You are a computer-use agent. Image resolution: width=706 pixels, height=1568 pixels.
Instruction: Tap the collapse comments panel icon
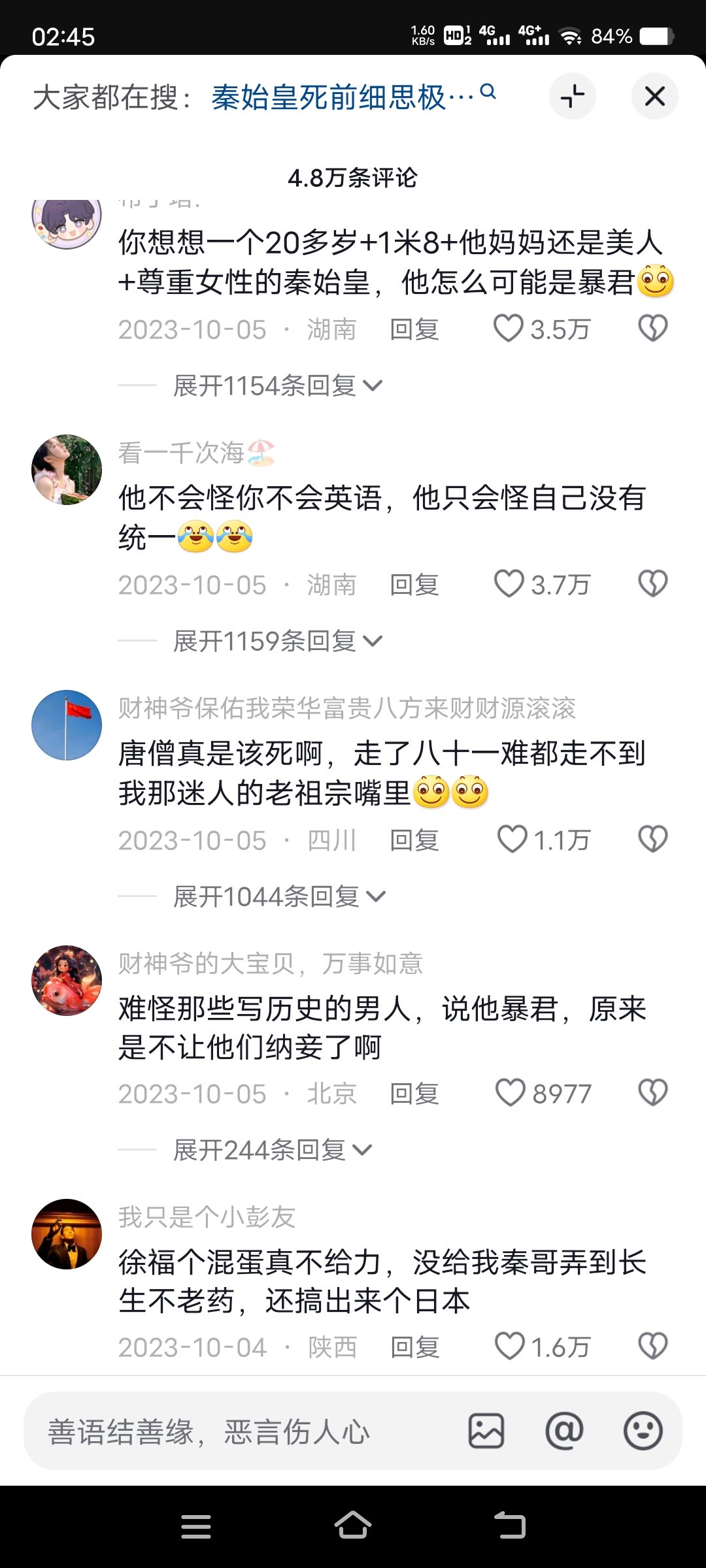(573, 97)
